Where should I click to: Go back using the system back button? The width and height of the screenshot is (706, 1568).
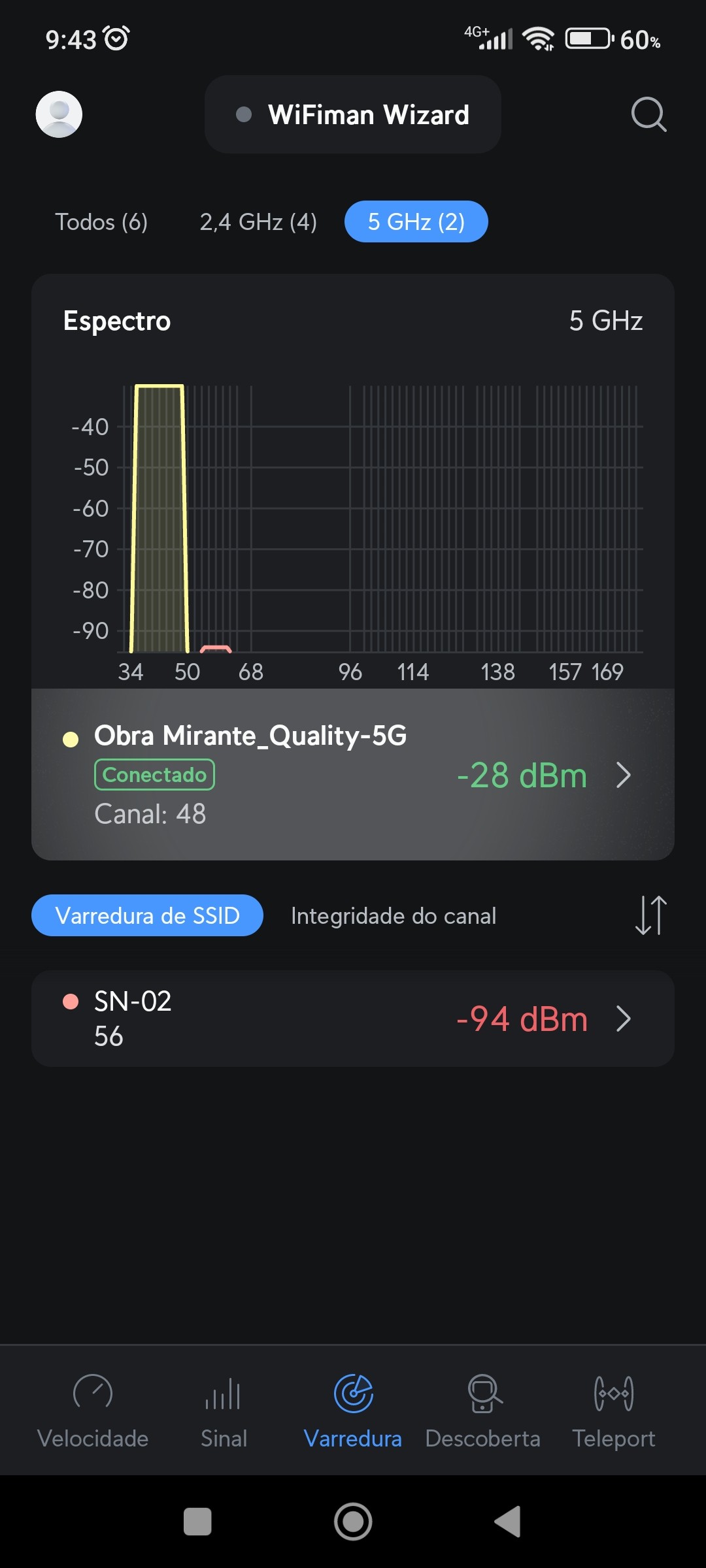tap(508, 1522)
